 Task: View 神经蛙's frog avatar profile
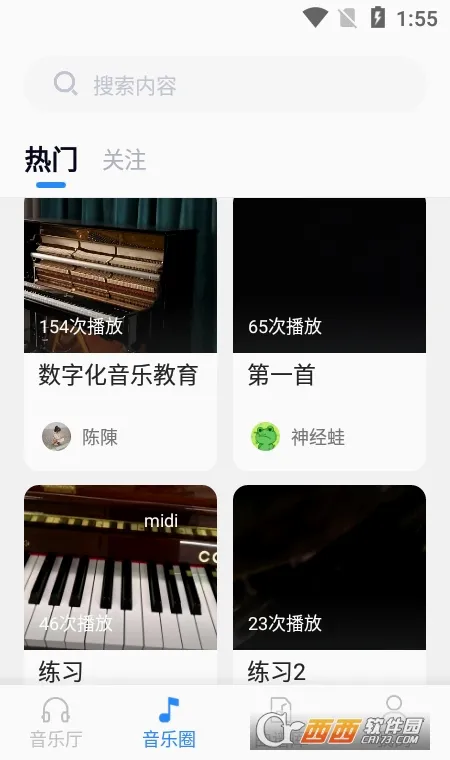click(265, 436)
